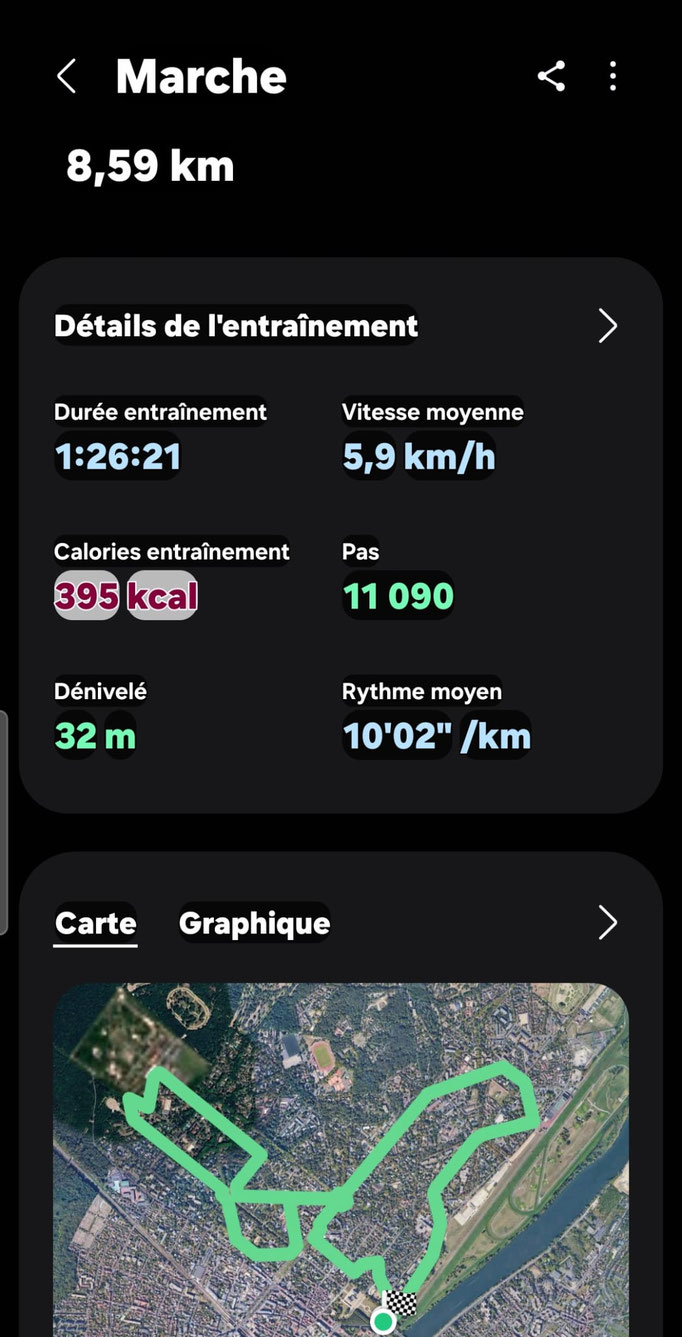The image size is (682, 1337).
Task: Open the three-dot overflow menu
Action: pos(613,77)
